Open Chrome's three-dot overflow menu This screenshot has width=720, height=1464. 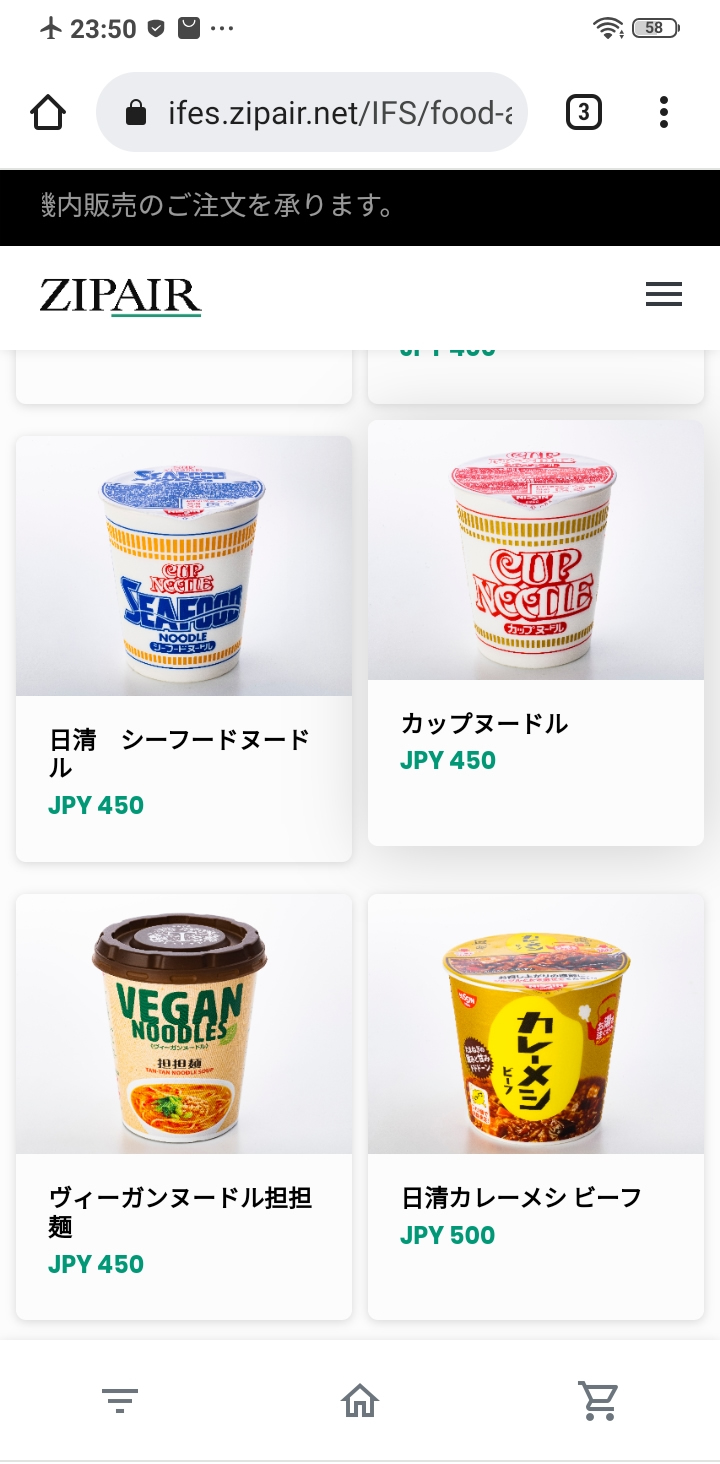(663, 112)
